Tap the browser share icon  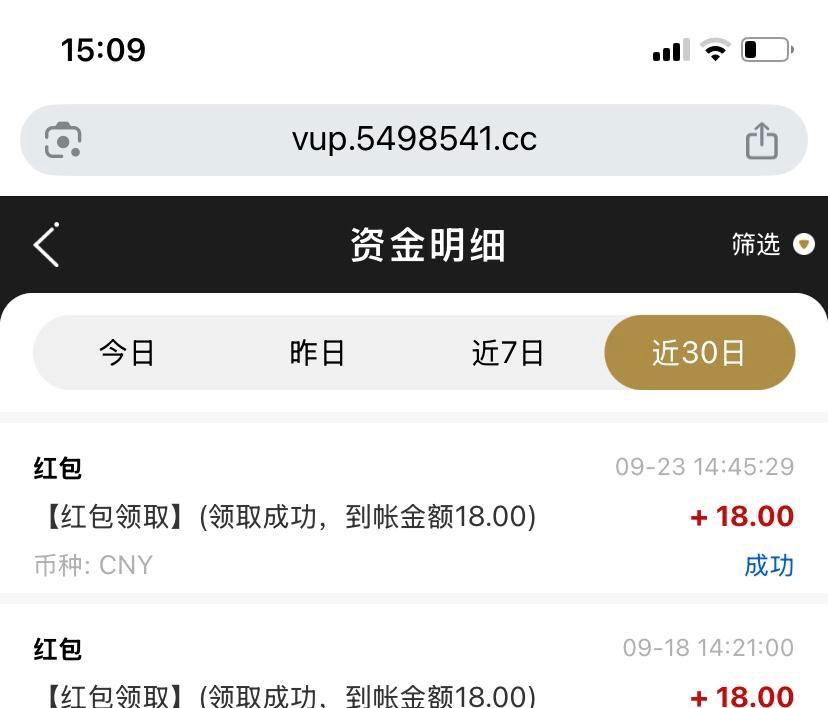point(761,140)
